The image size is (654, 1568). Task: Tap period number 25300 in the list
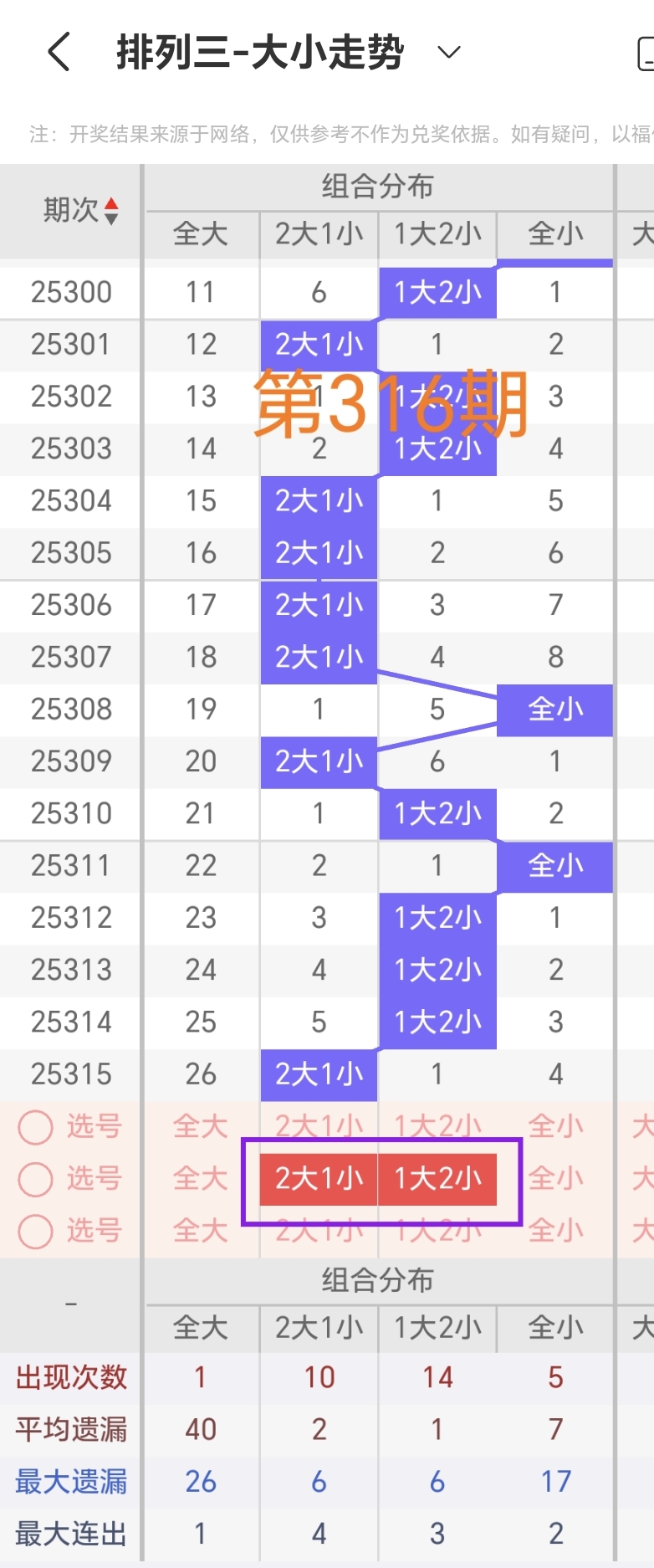click(71, 292)
